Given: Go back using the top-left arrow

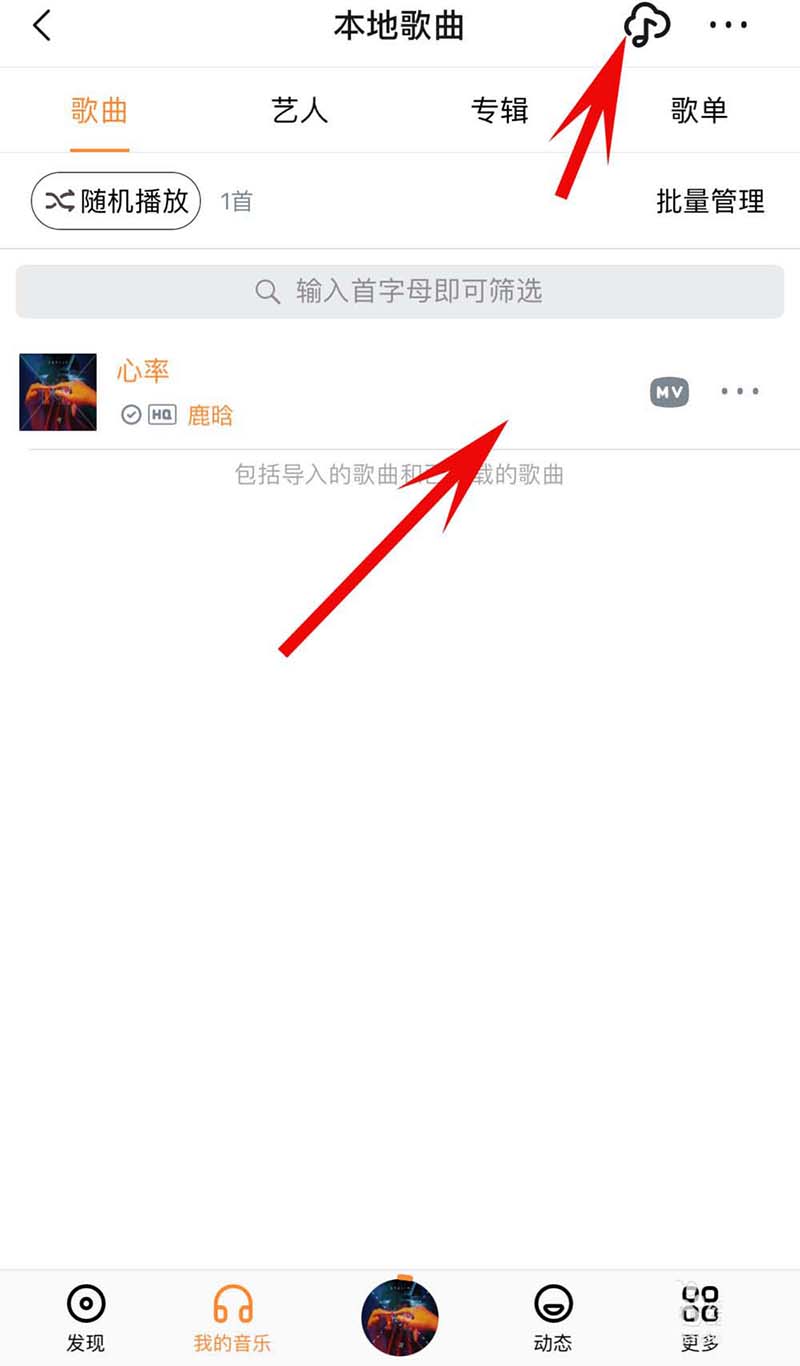Looking at the screenshot, I should pos(42,26).
